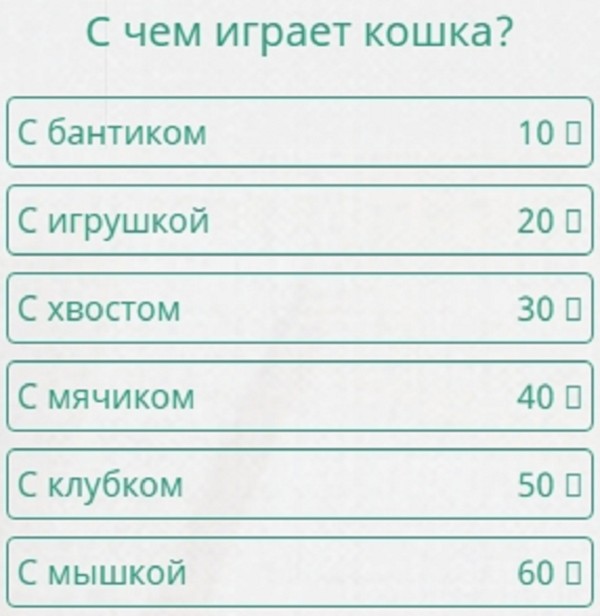This screenshot has height=616, width=600.
Task: Select the answer «С клубком»
Action: click(x=300, y=484)
